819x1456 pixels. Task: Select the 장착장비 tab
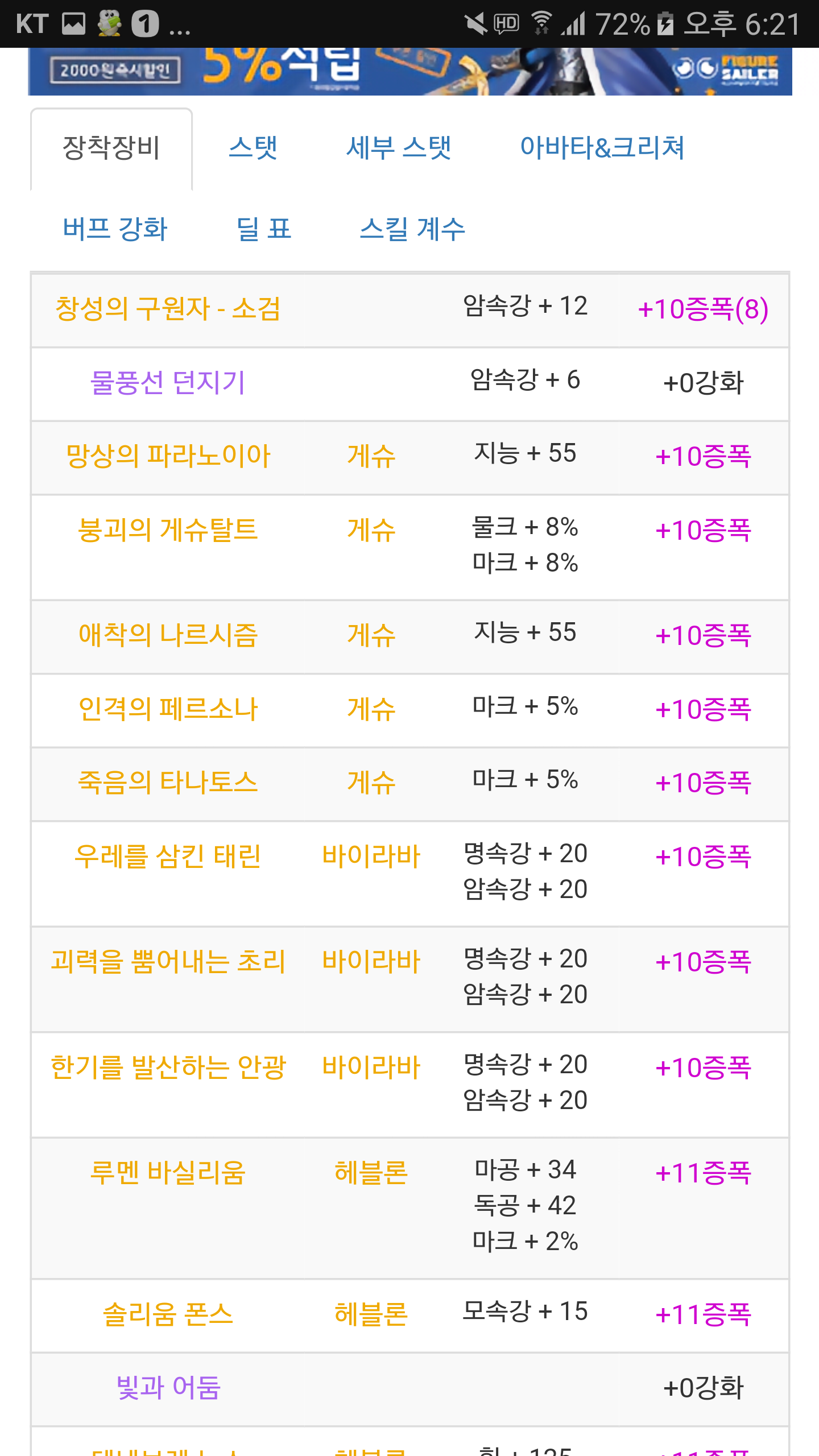click(x=111, y=148)
